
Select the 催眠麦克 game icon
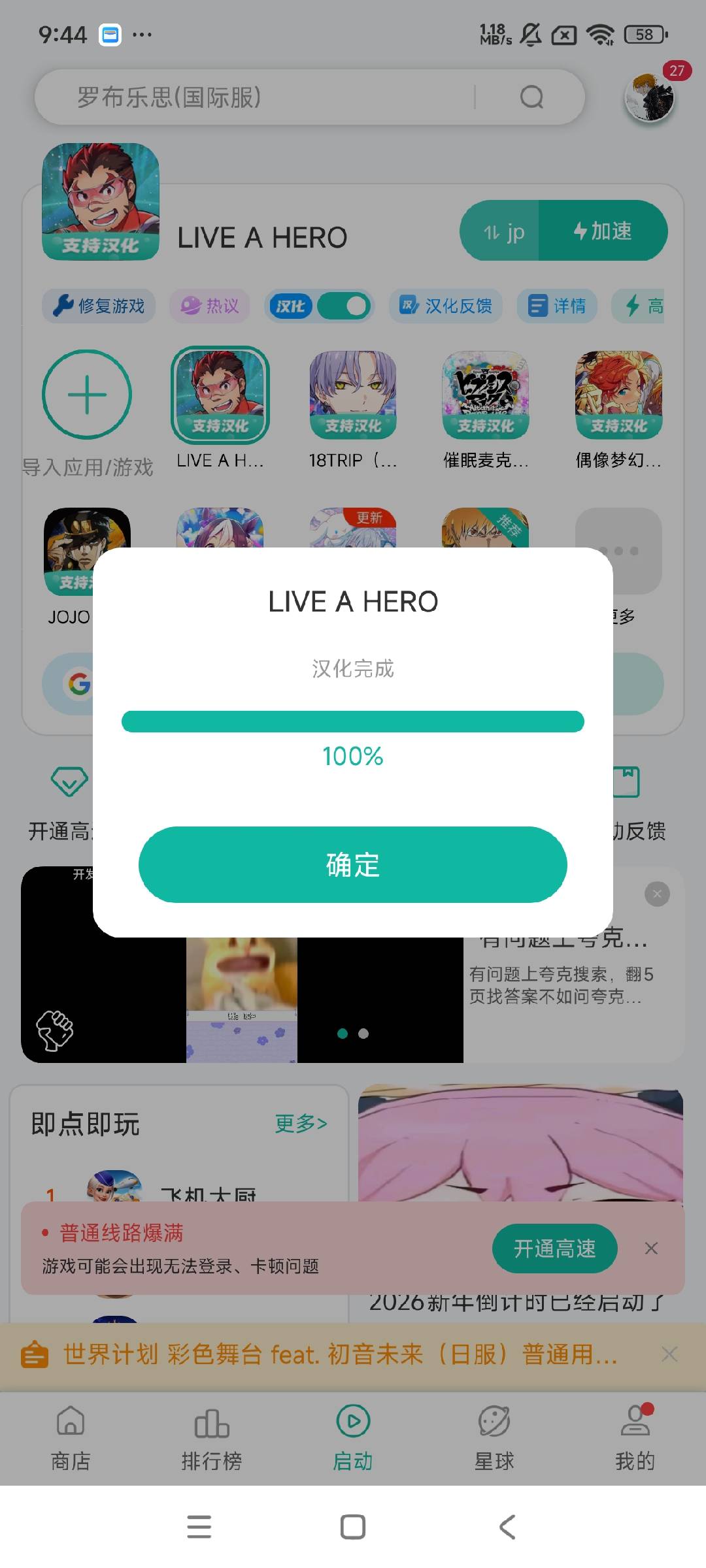(485, 395)
